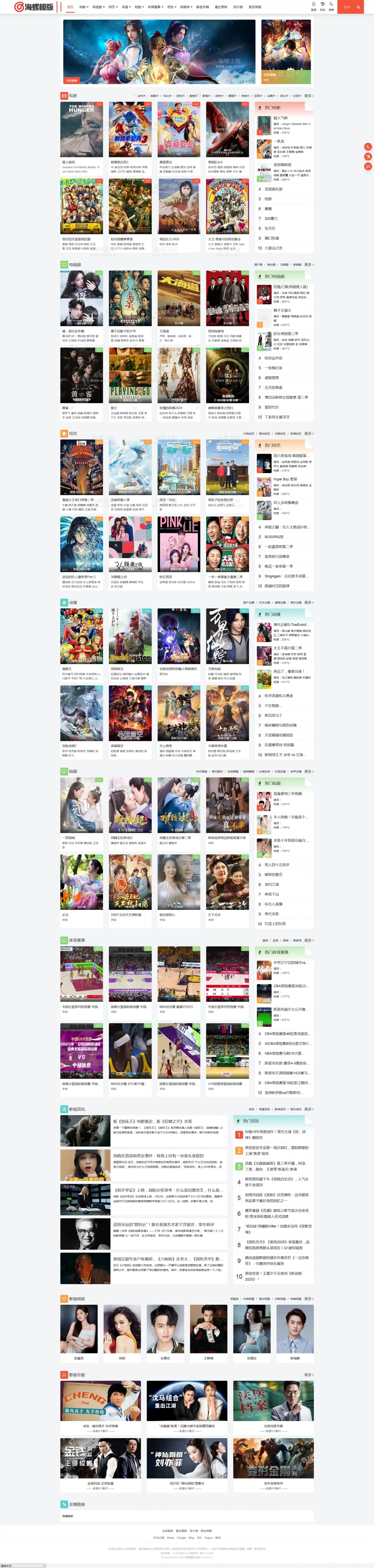Select BOSSRIZE in the hot variety ranking
The image size is (374, 1568).
pos(274,537)
